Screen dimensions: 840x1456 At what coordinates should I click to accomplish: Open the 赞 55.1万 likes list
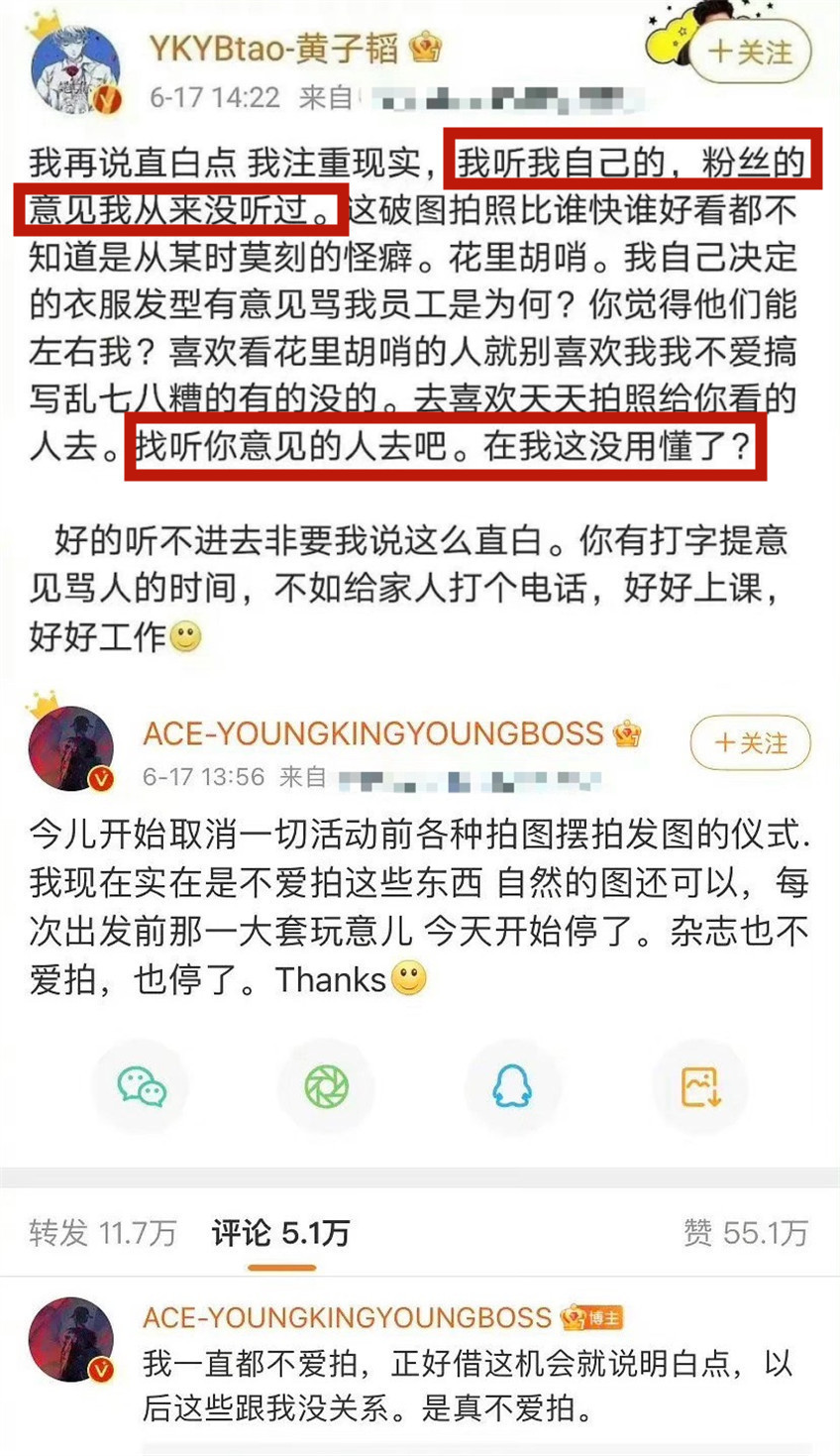746,1233
